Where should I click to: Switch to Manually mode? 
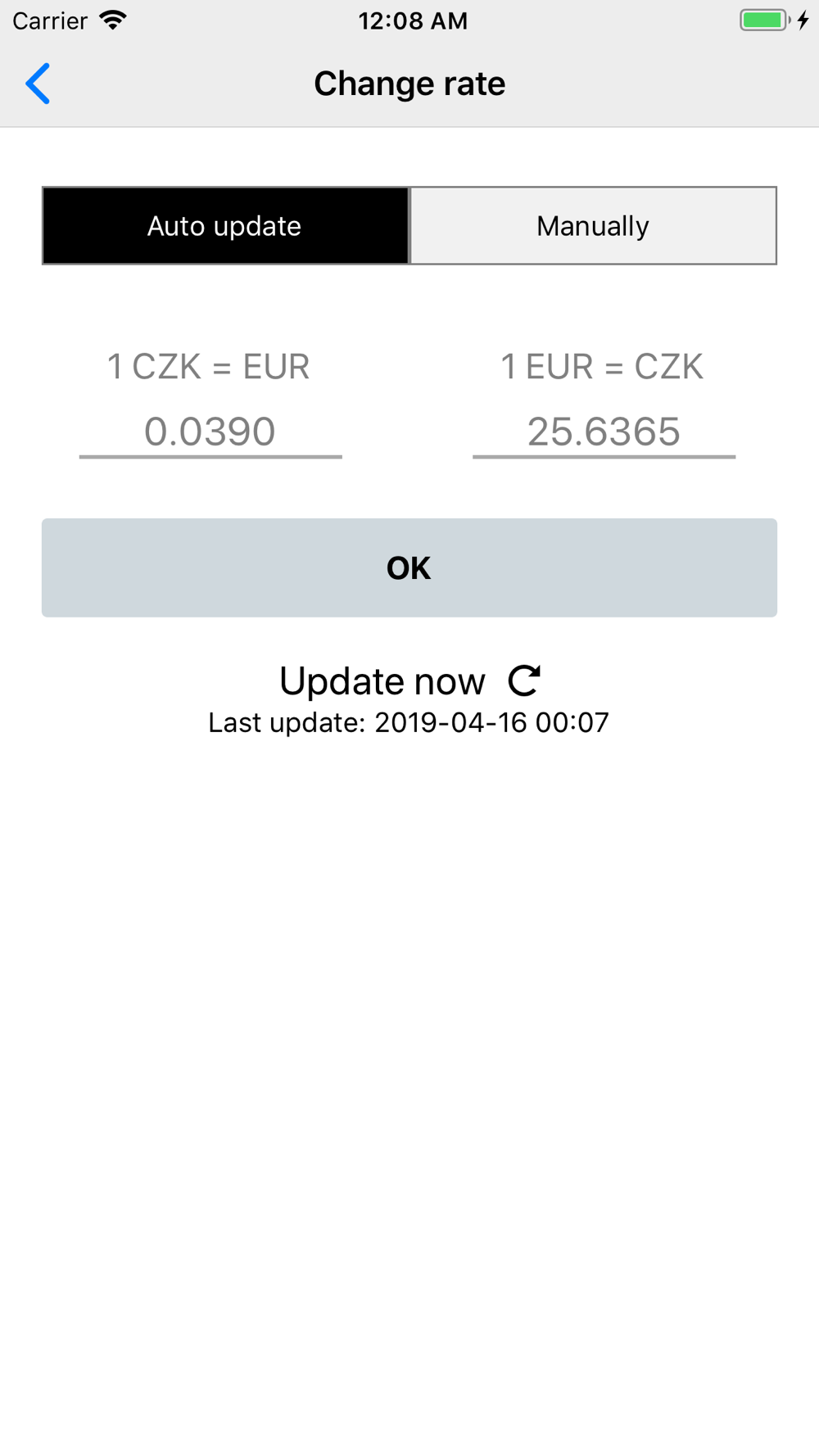tap(593, 226)
